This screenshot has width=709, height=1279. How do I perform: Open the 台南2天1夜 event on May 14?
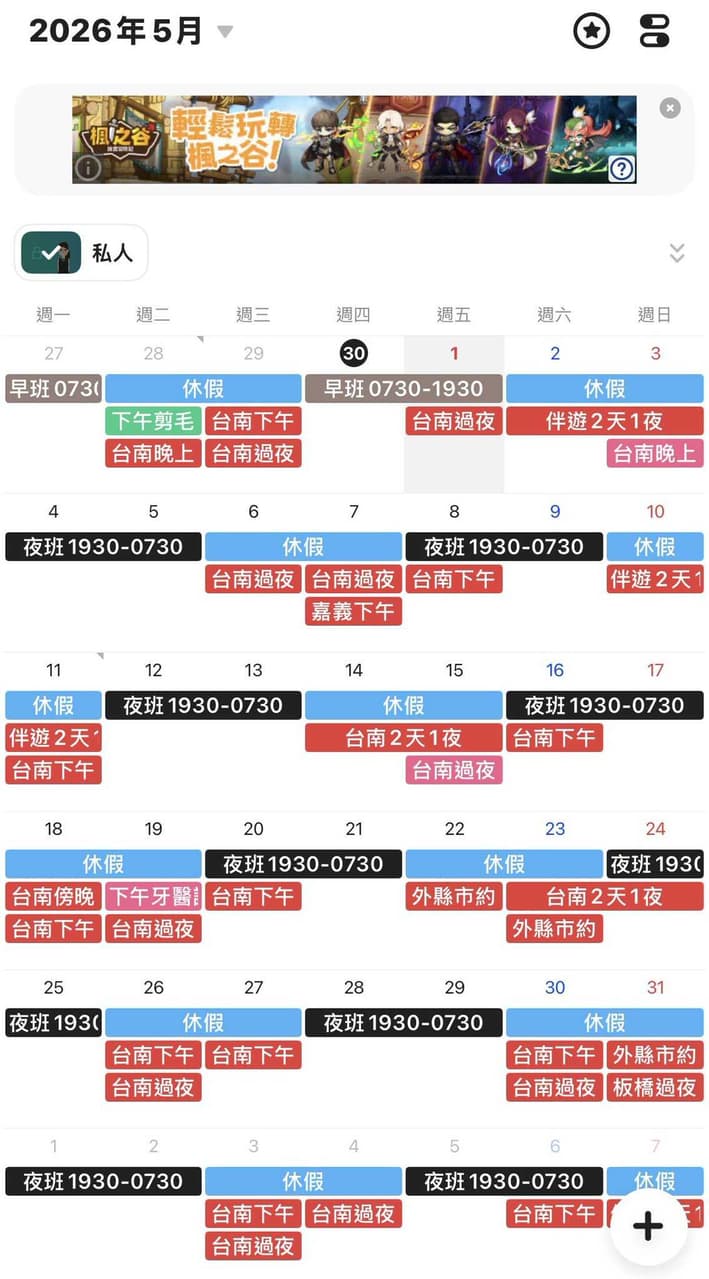pos(404,738)
